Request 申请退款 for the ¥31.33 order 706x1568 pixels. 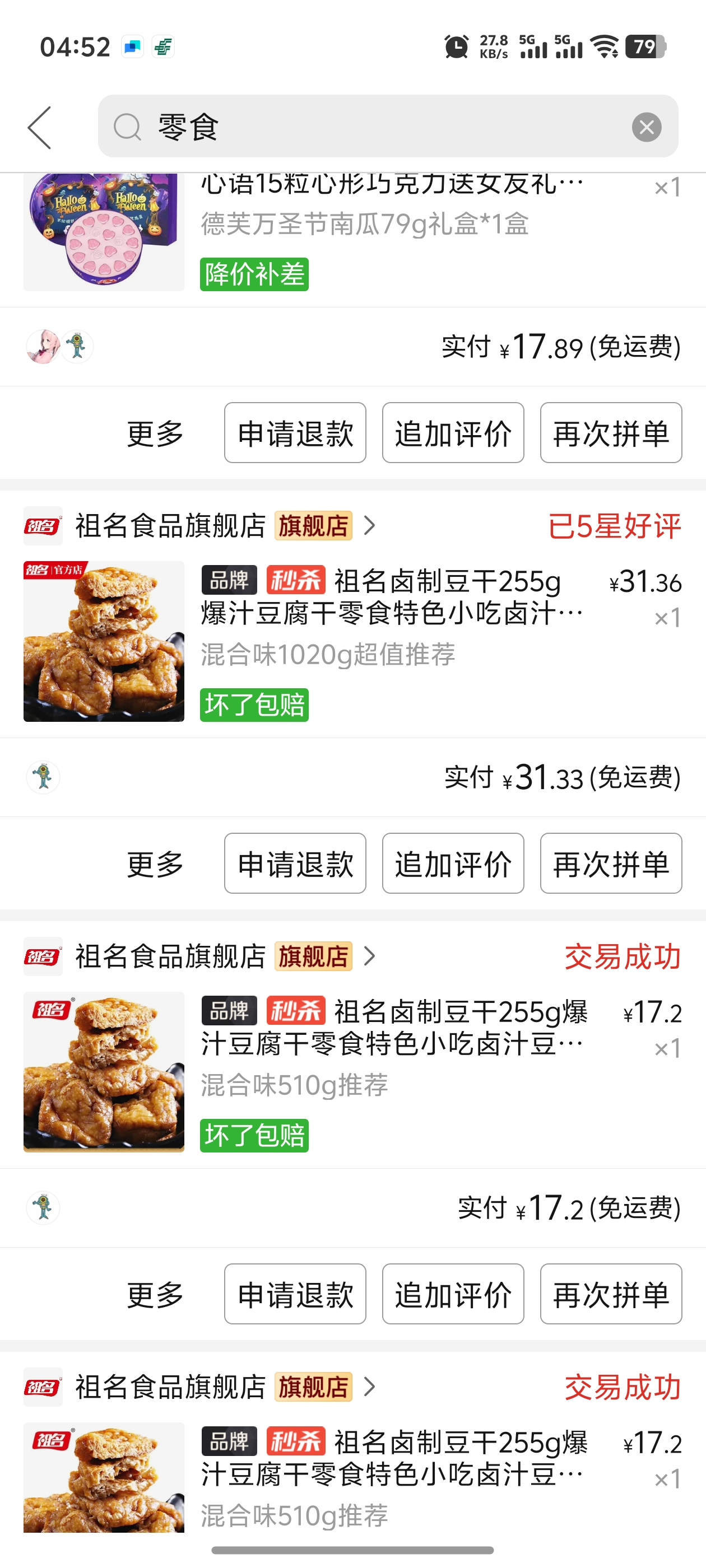[295, 863]
